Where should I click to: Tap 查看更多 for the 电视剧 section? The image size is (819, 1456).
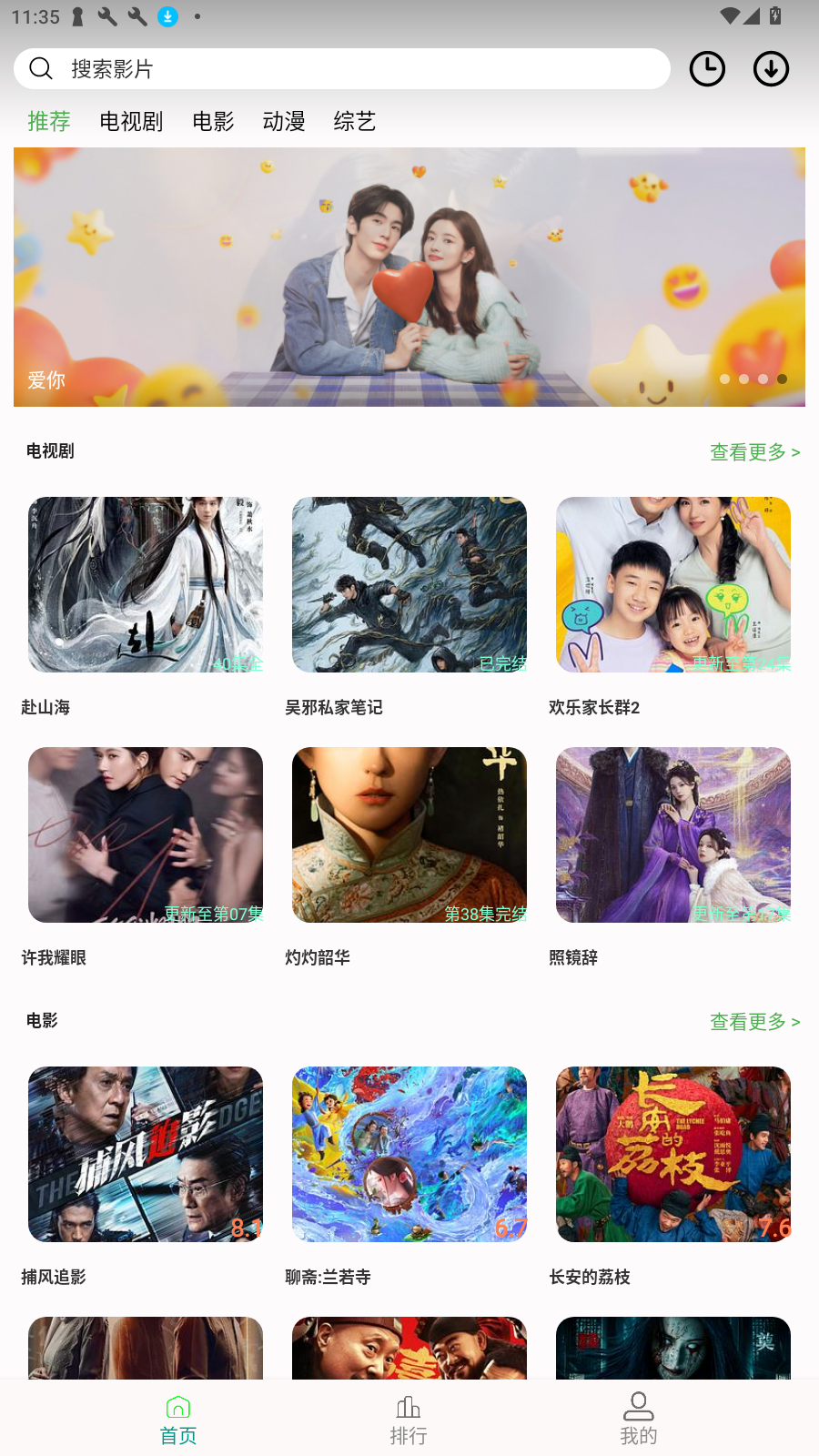click(754, 452)
